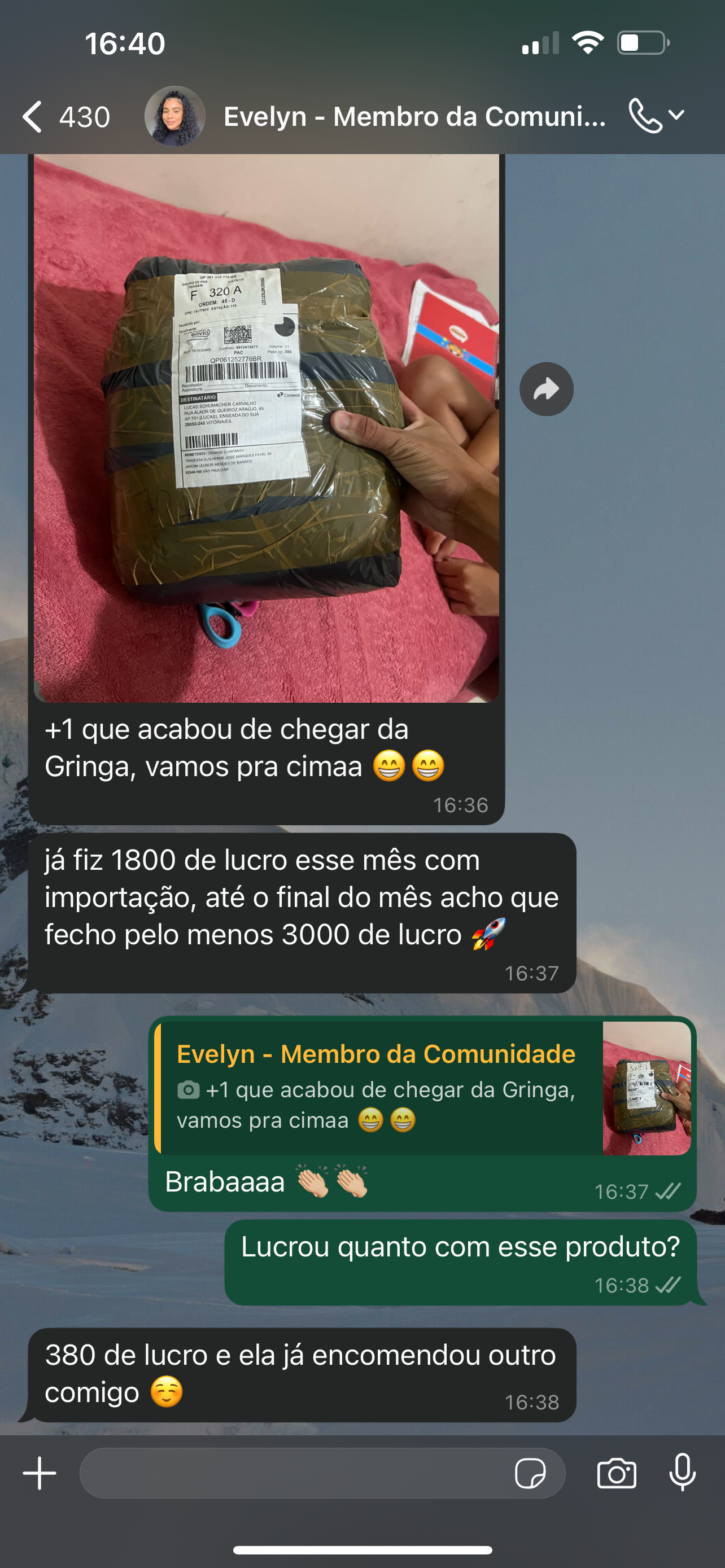Start a call with Evelyn

[x=646, y=116]
